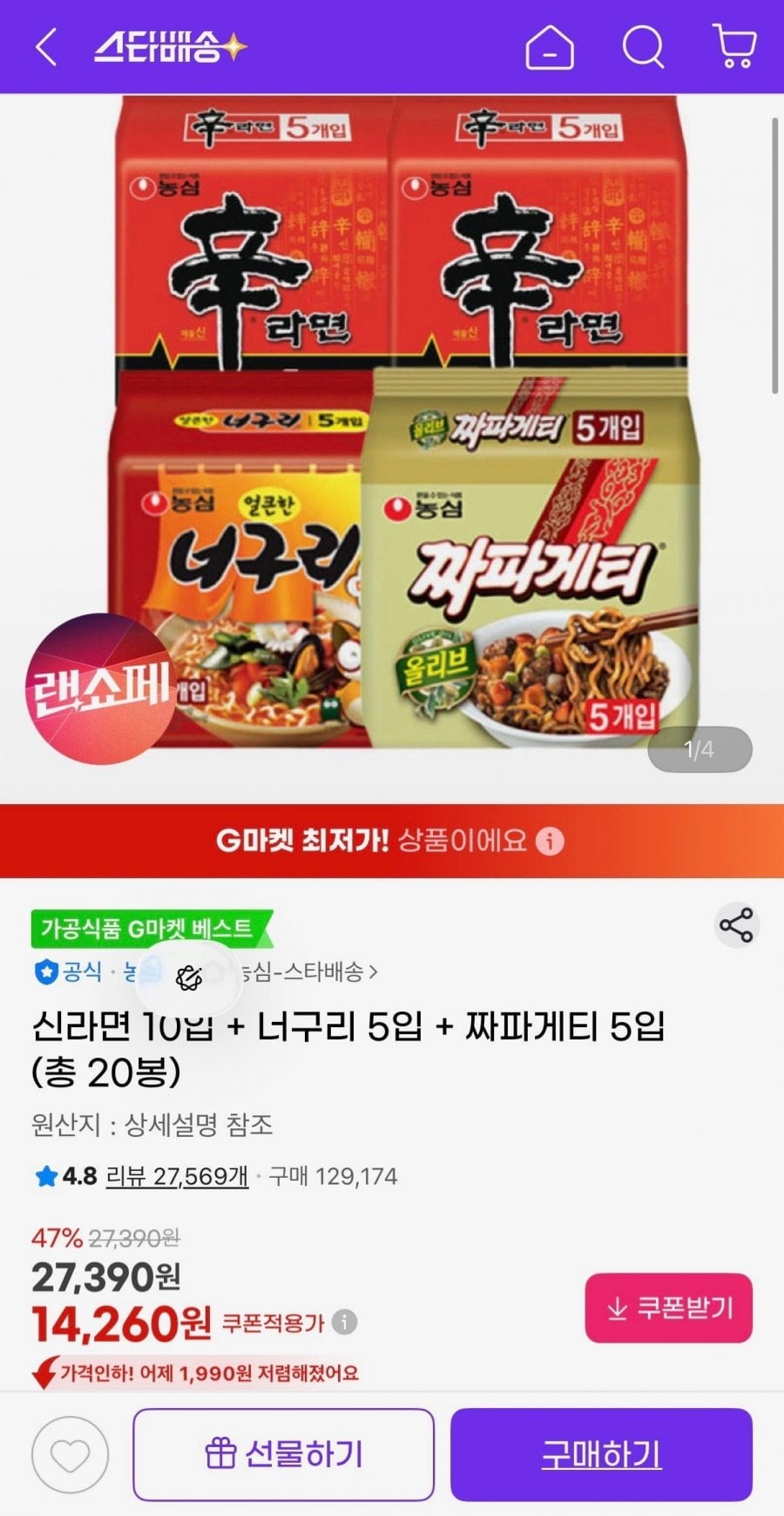Viewport: 784px width, 1516px height.
Task: Tap 쿠폰받기 to download coupon
Action: tap(668, 1308)
